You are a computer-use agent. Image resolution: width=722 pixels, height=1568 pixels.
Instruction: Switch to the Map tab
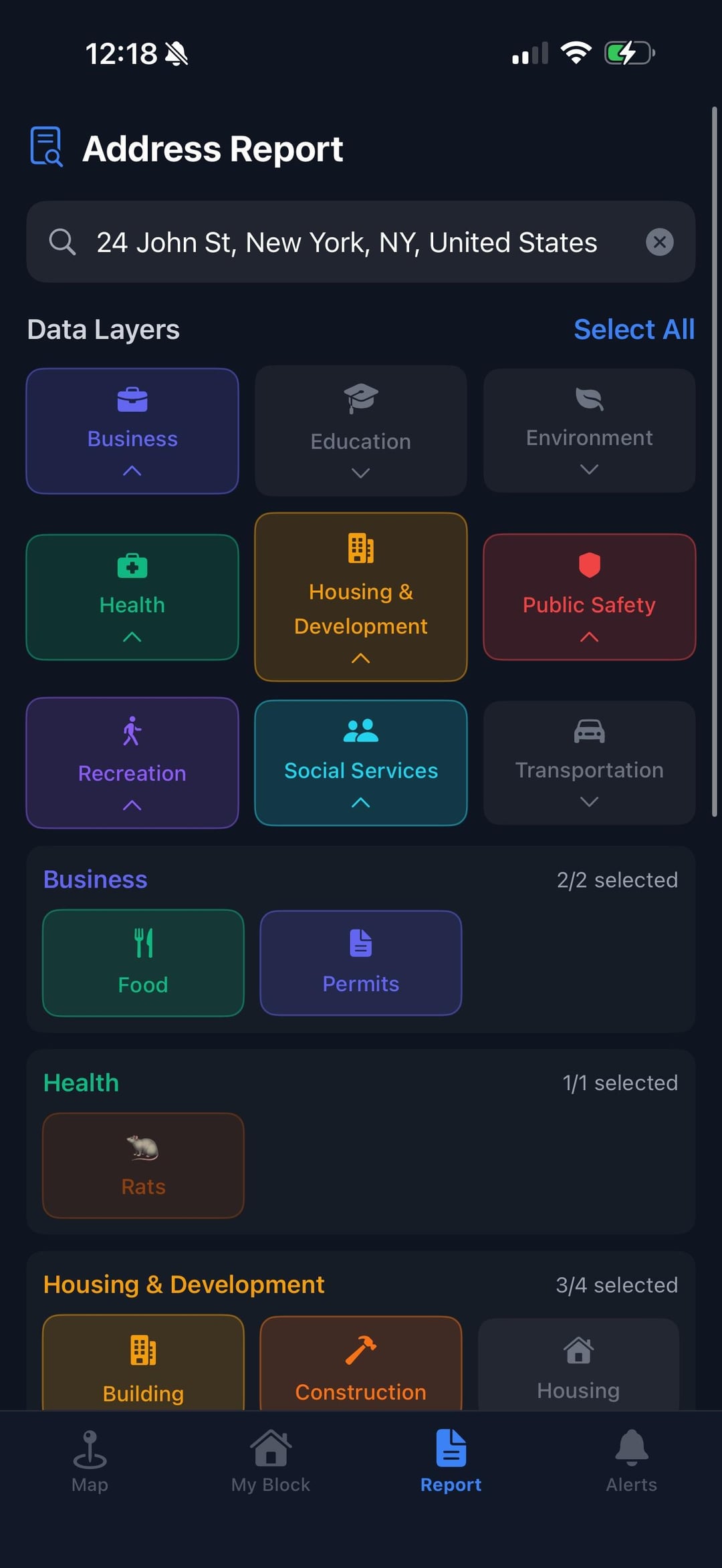(90, 1462)
